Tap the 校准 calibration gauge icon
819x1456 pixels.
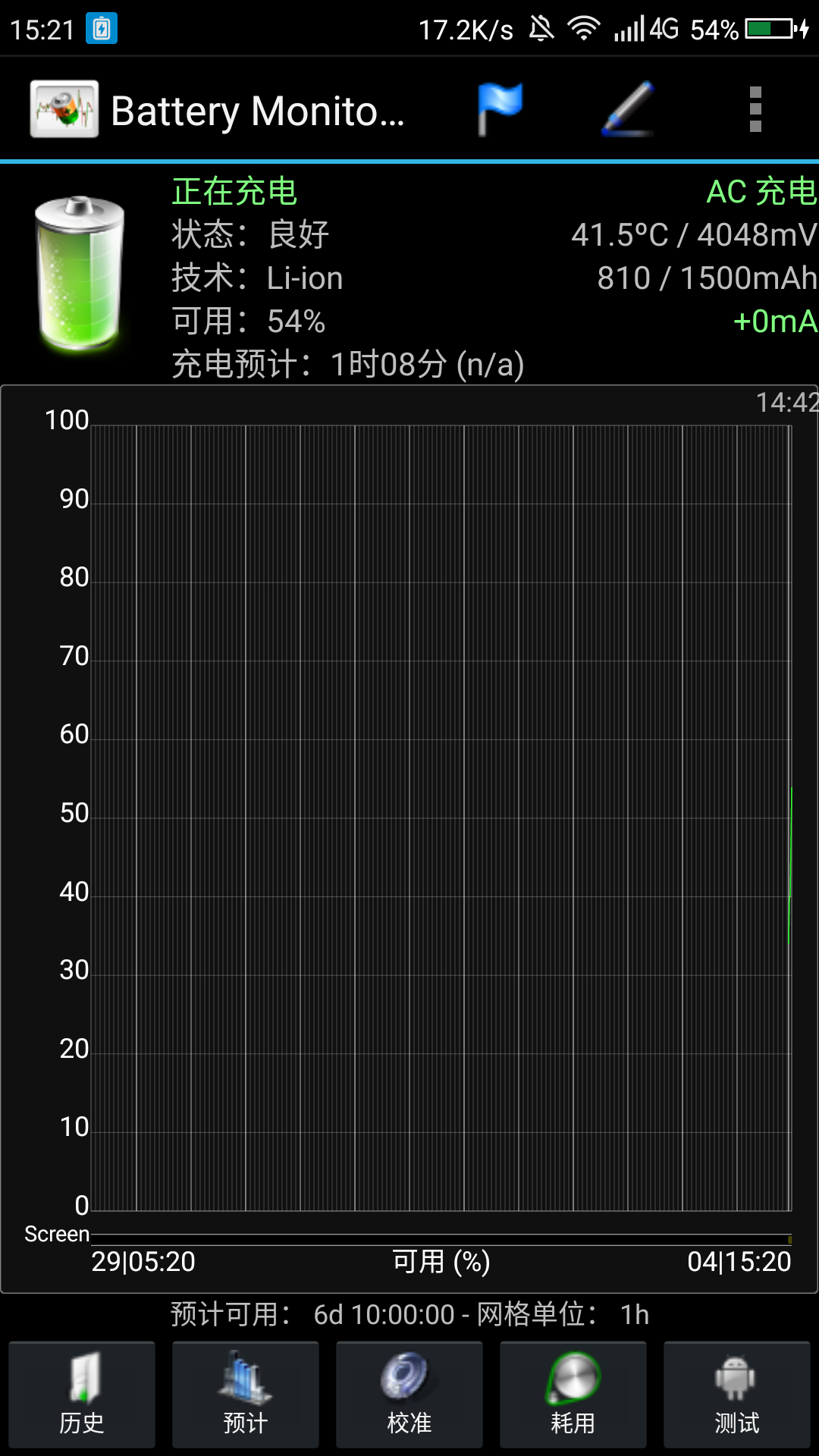coord(409,1394)
